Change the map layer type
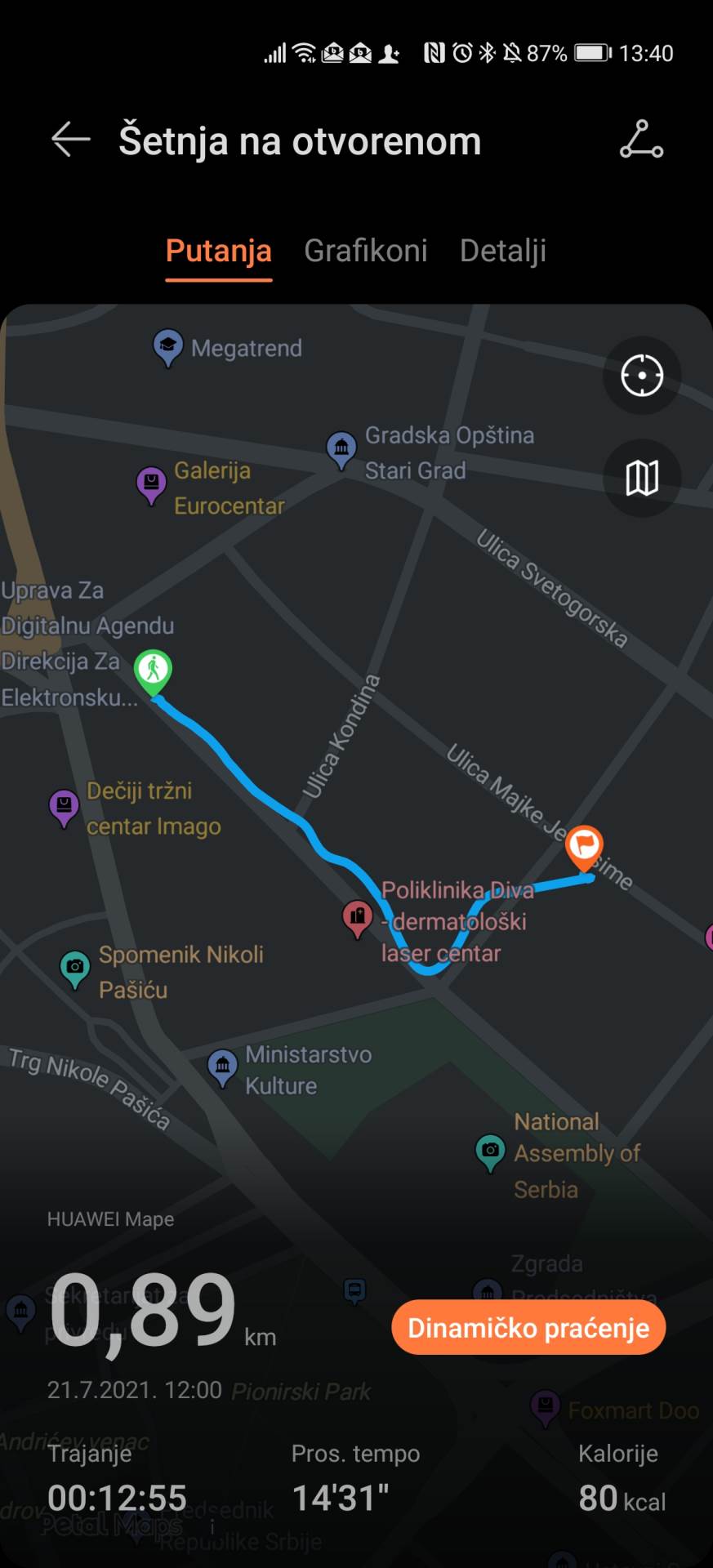The width and height of the screenshot is (713, 1568). tap(642, 478)
